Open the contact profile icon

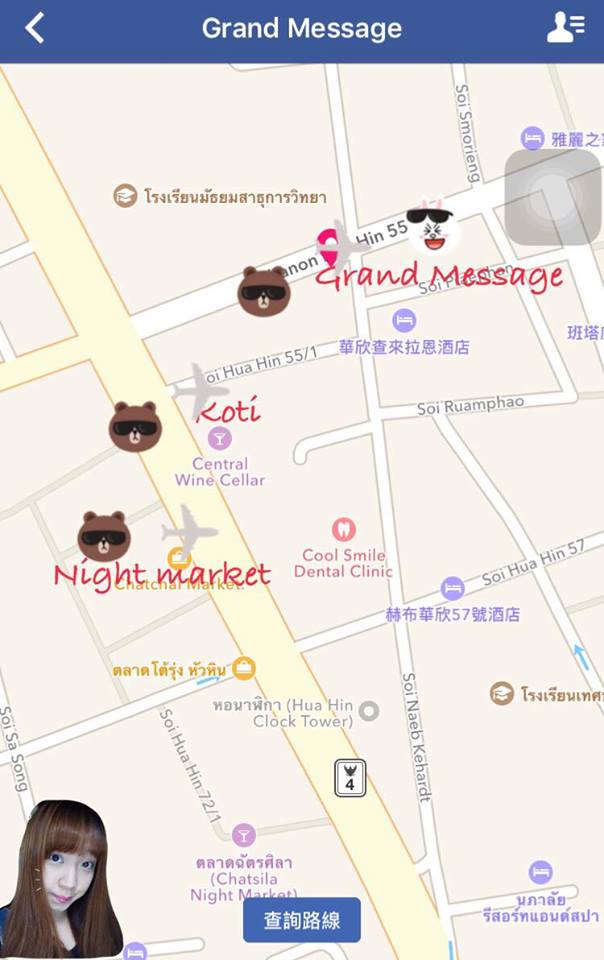tap(565, 28)
